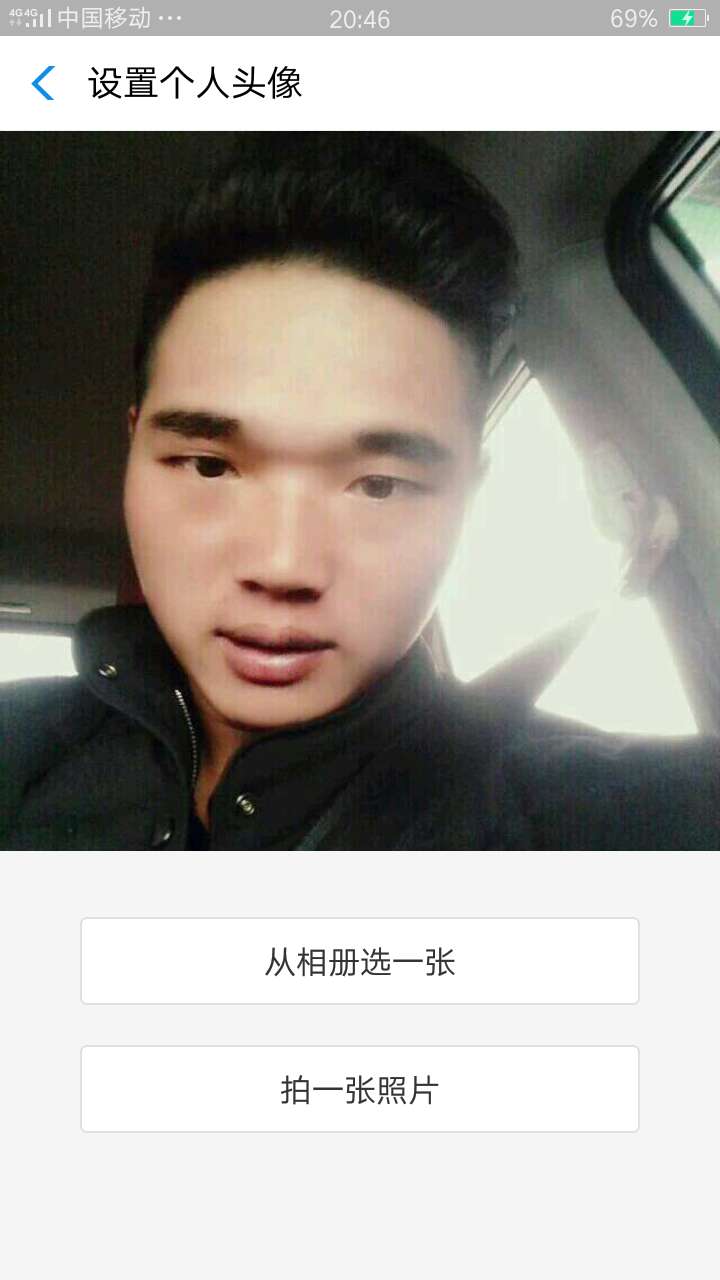Go back from 设置个人头像 screen

pyautogui.click(x=43, y=83)
